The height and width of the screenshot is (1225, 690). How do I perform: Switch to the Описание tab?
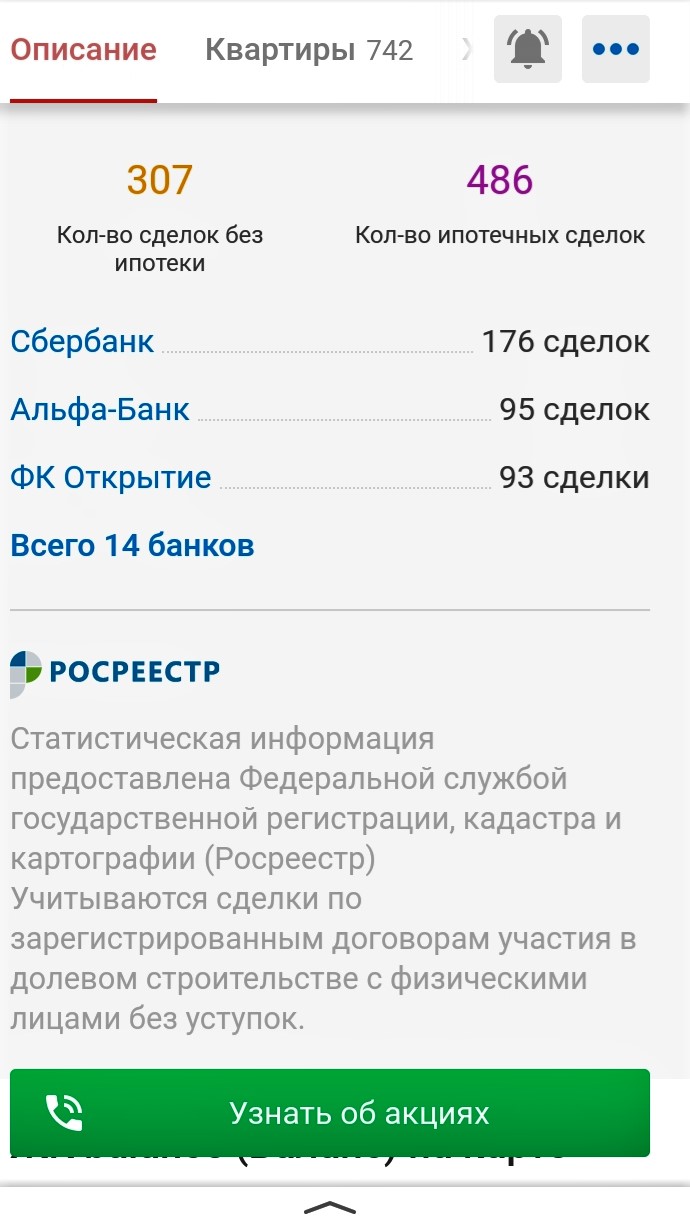83,50
